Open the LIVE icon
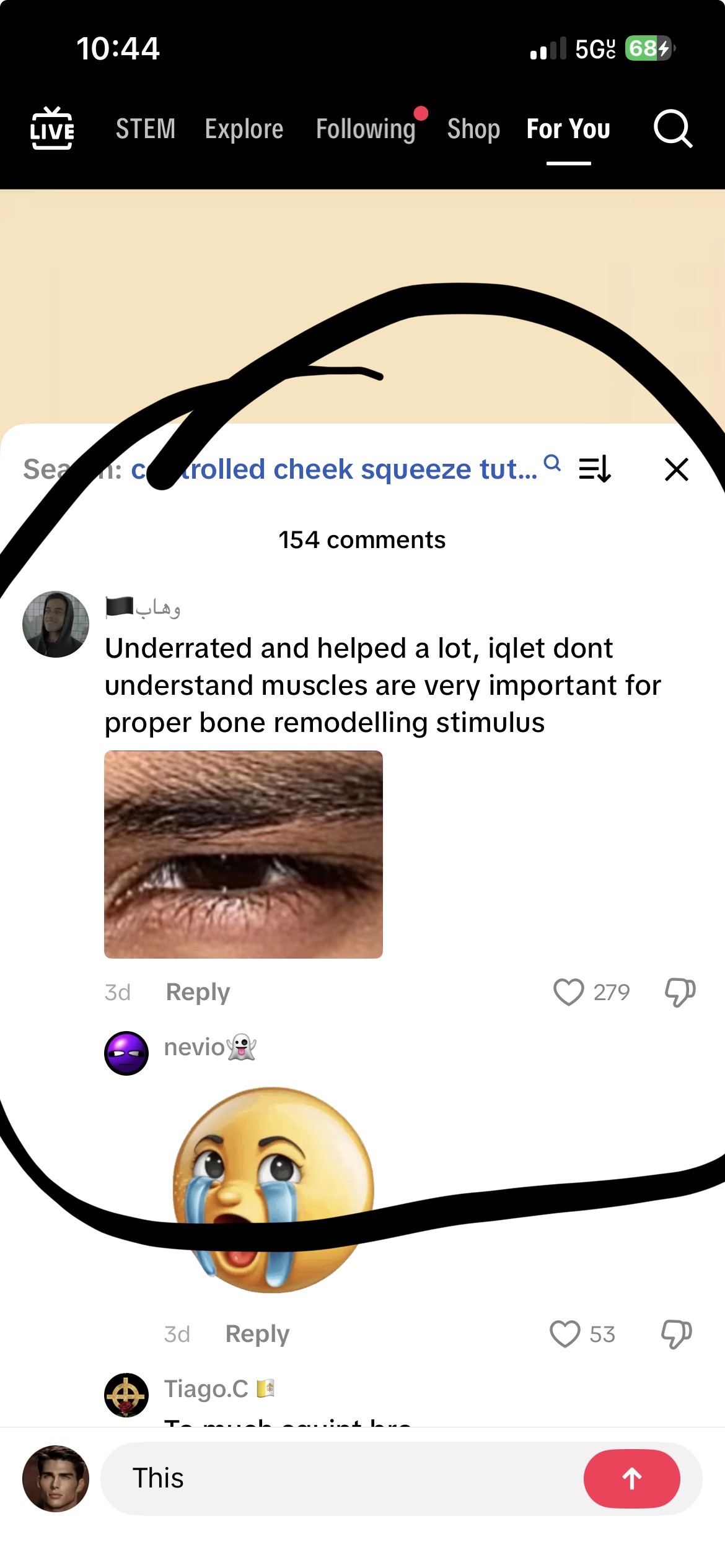725x1568 pixels. click(52, 129)
